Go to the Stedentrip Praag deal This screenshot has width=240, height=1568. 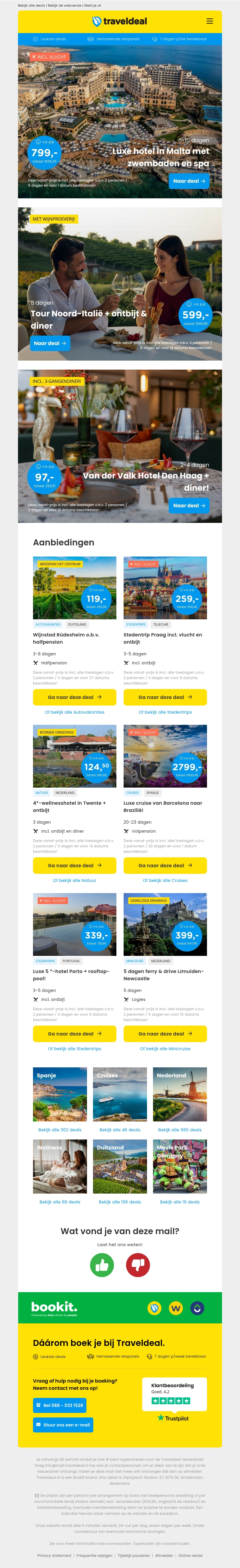(165, 697)
